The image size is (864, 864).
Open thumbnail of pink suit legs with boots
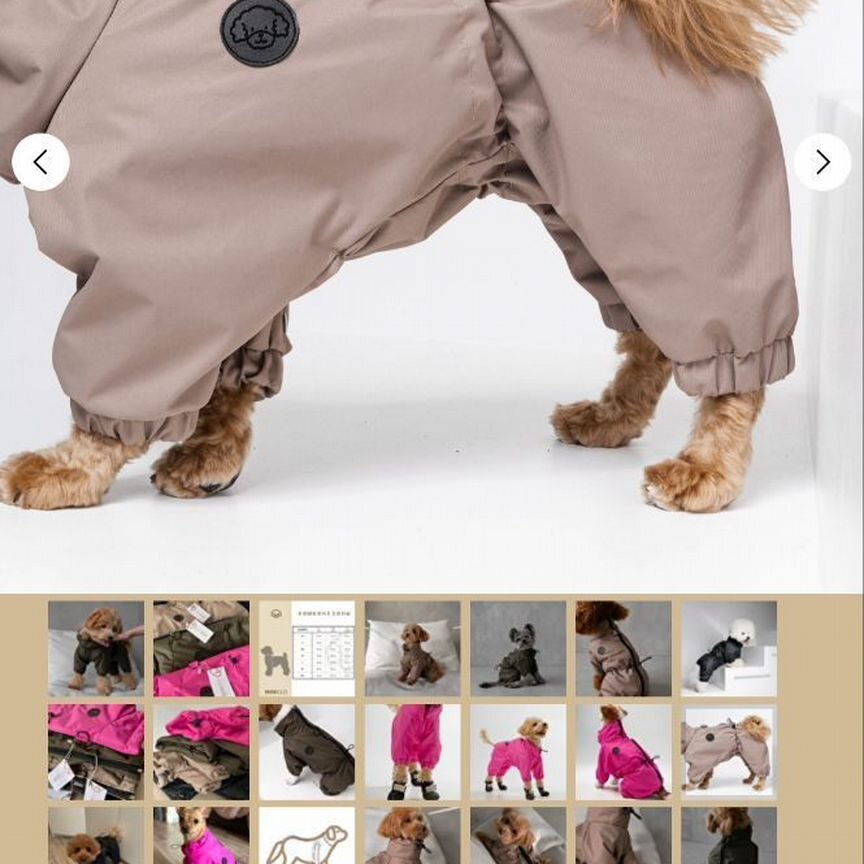click(412, 752)
